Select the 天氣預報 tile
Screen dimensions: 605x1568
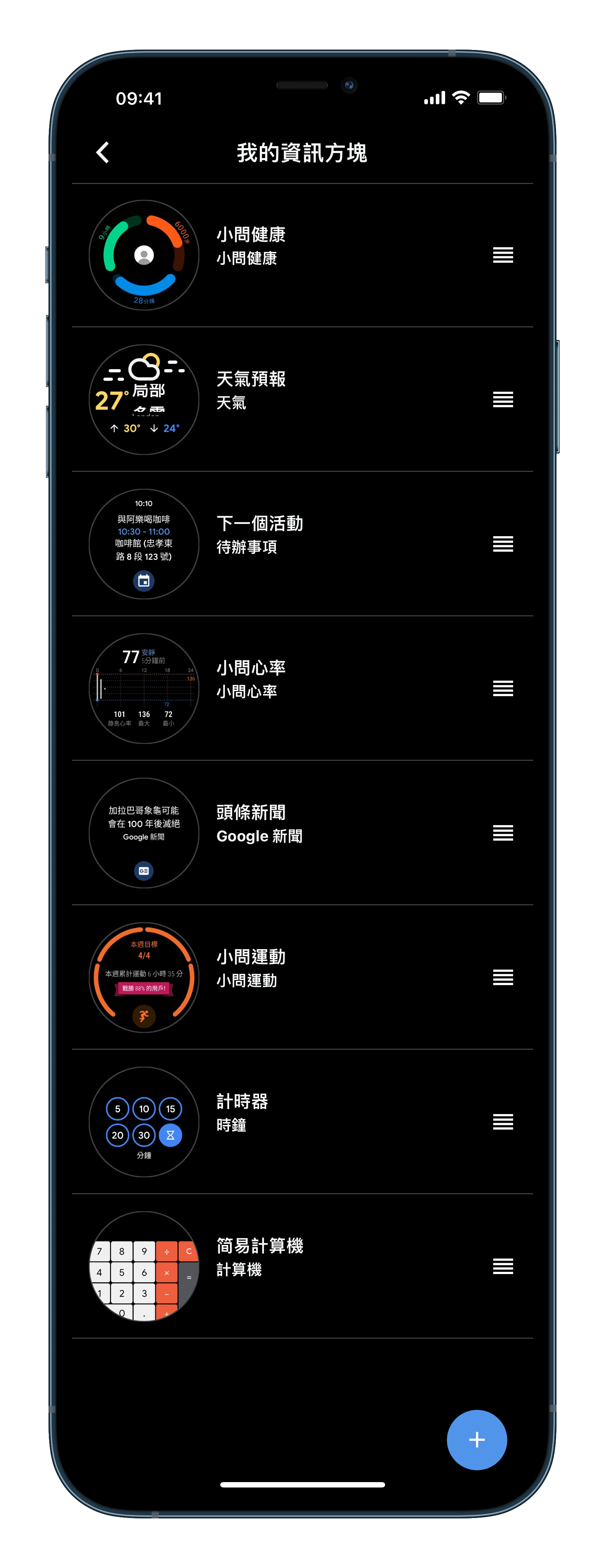(x=251, y=390)
